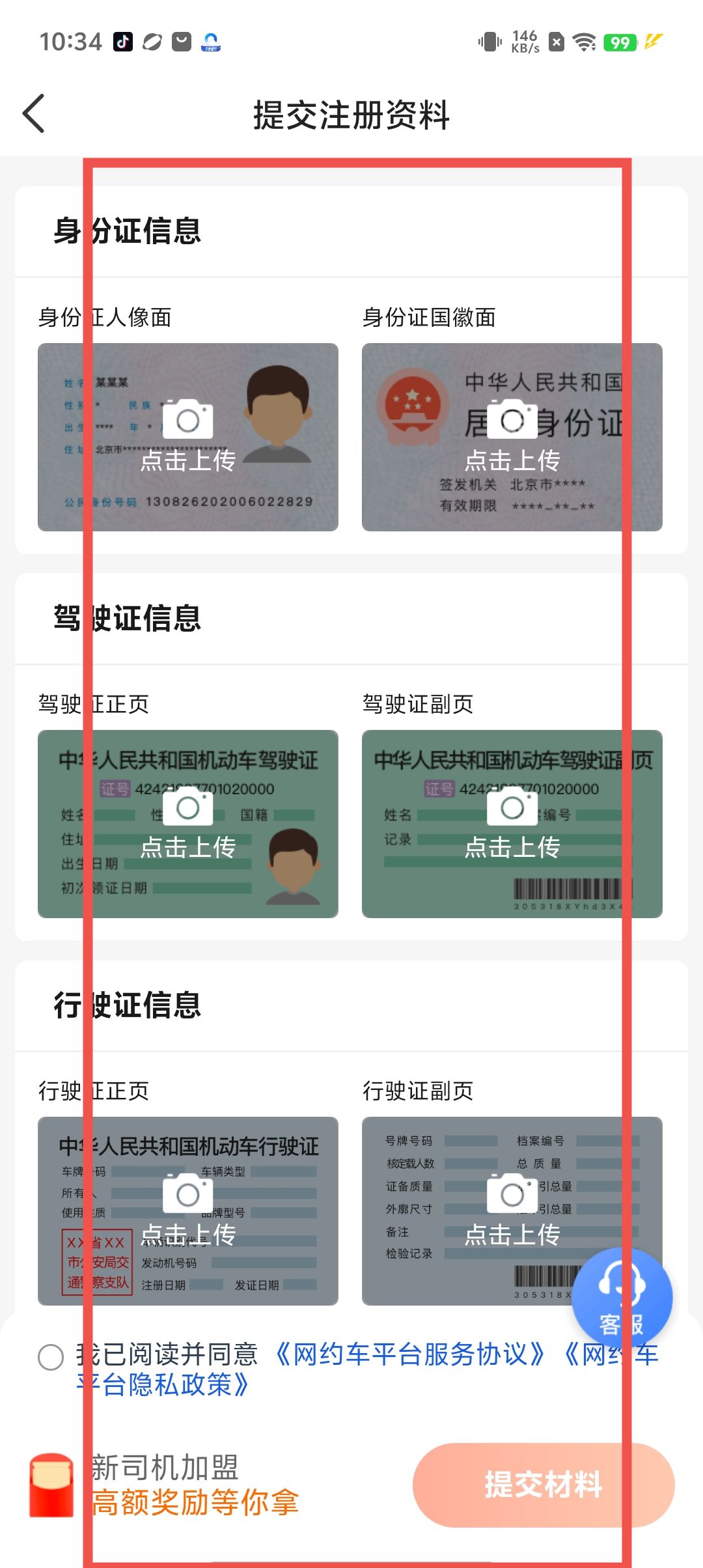Check the agreement consent circle
Image resolution: width=703 pixels, height=1568 pixels.
51,1357
